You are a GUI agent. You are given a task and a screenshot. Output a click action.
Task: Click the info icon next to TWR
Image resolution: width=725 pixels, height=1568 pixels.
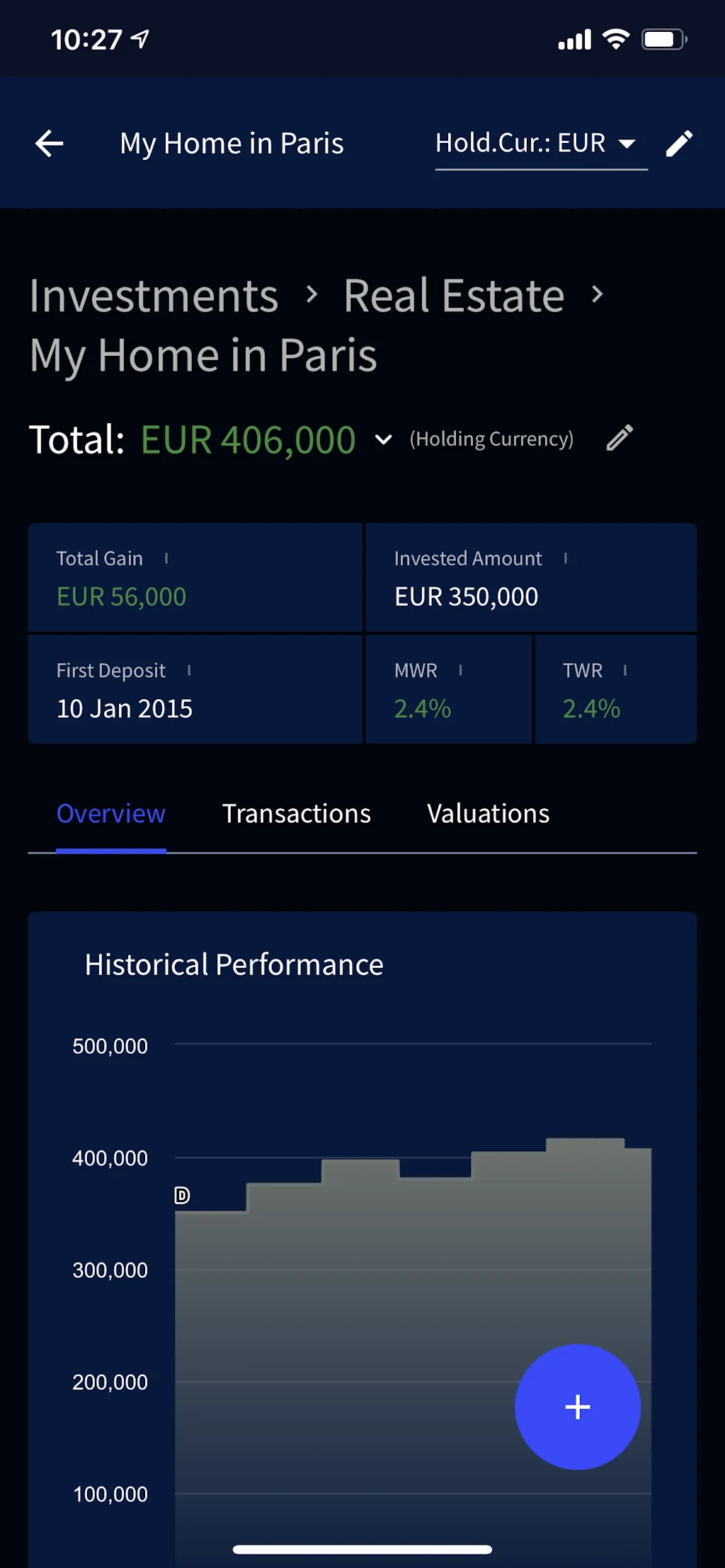[x=626, y=669]
